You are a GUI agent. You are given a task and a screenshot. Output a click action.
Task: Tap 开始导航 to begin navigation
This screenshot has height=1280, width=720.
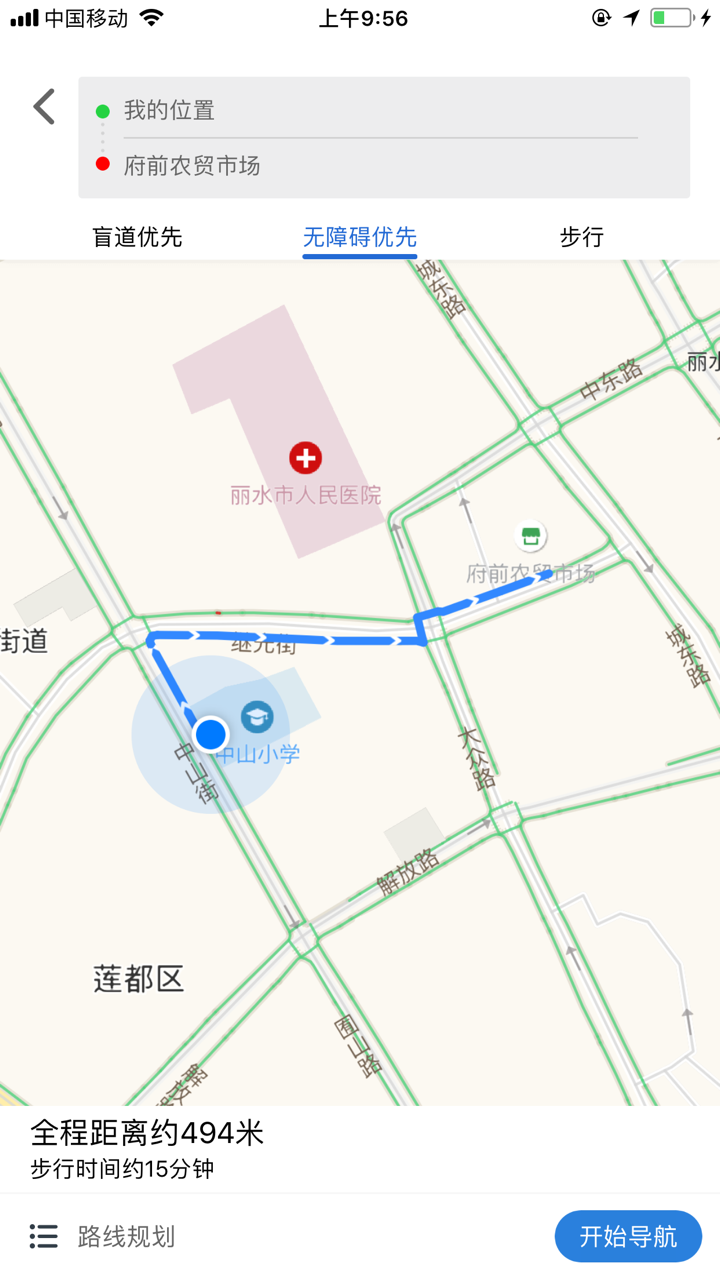click(x=628, y=1236)
